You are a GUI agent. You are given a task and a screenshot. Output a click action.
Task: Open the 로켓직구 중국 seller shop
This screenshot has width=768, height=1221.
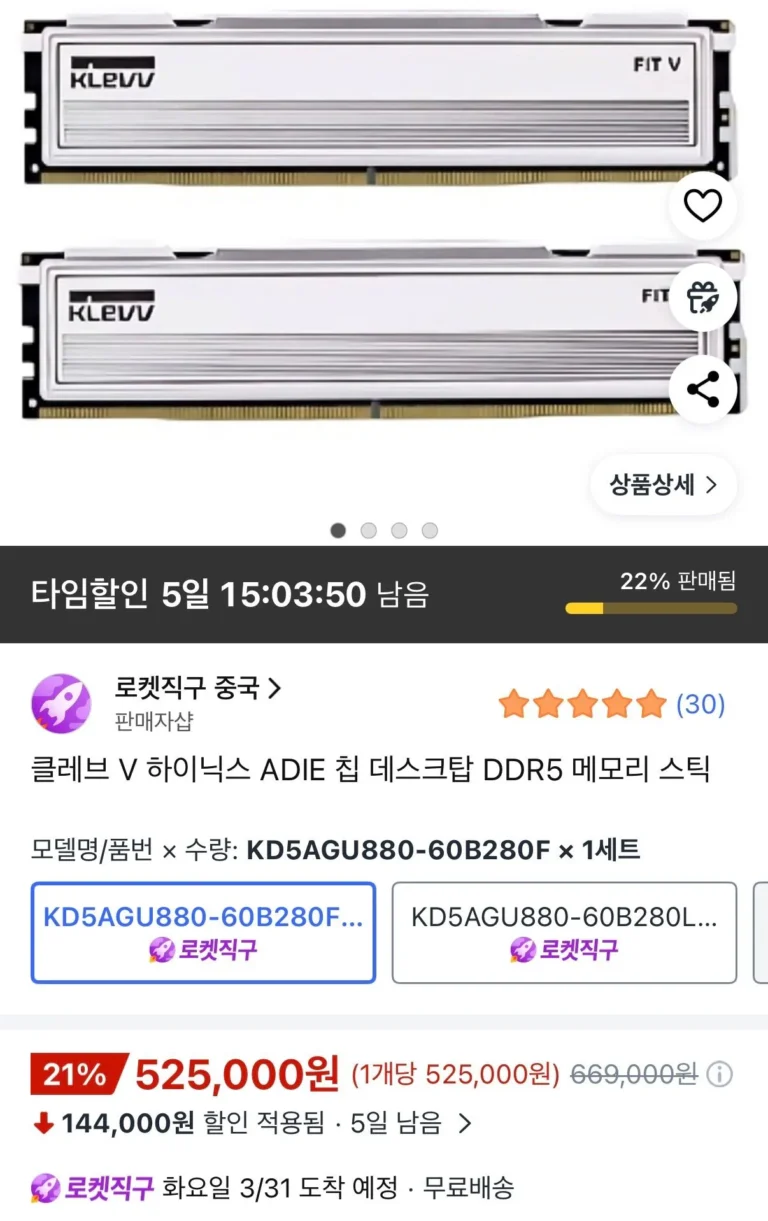(x=198, y=688)
